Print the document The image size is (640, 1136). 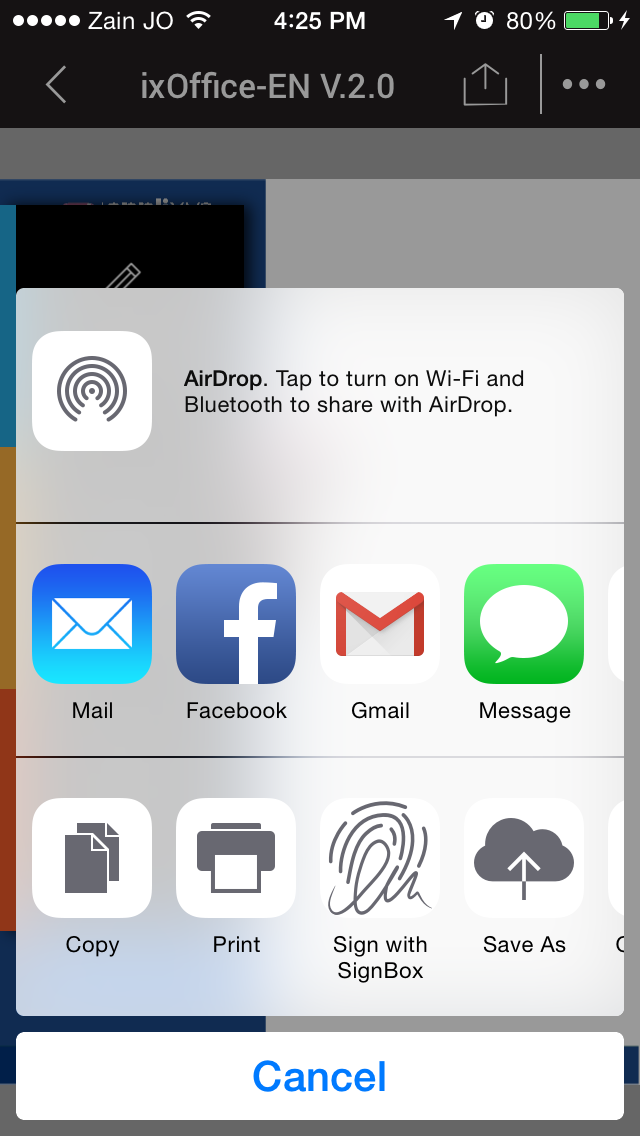pyautogui.click(x=236, y=858)
